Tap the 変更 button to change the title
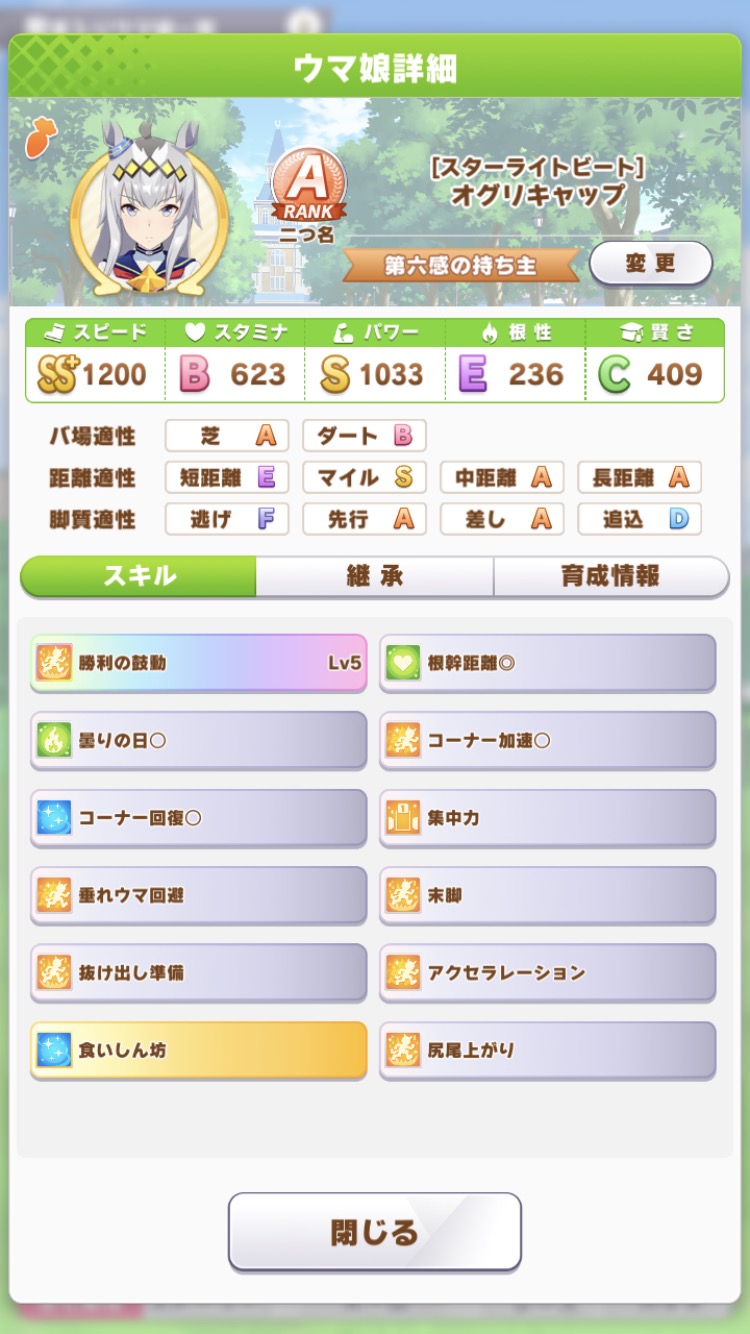 pyautogui.click(x=650, y=263)
